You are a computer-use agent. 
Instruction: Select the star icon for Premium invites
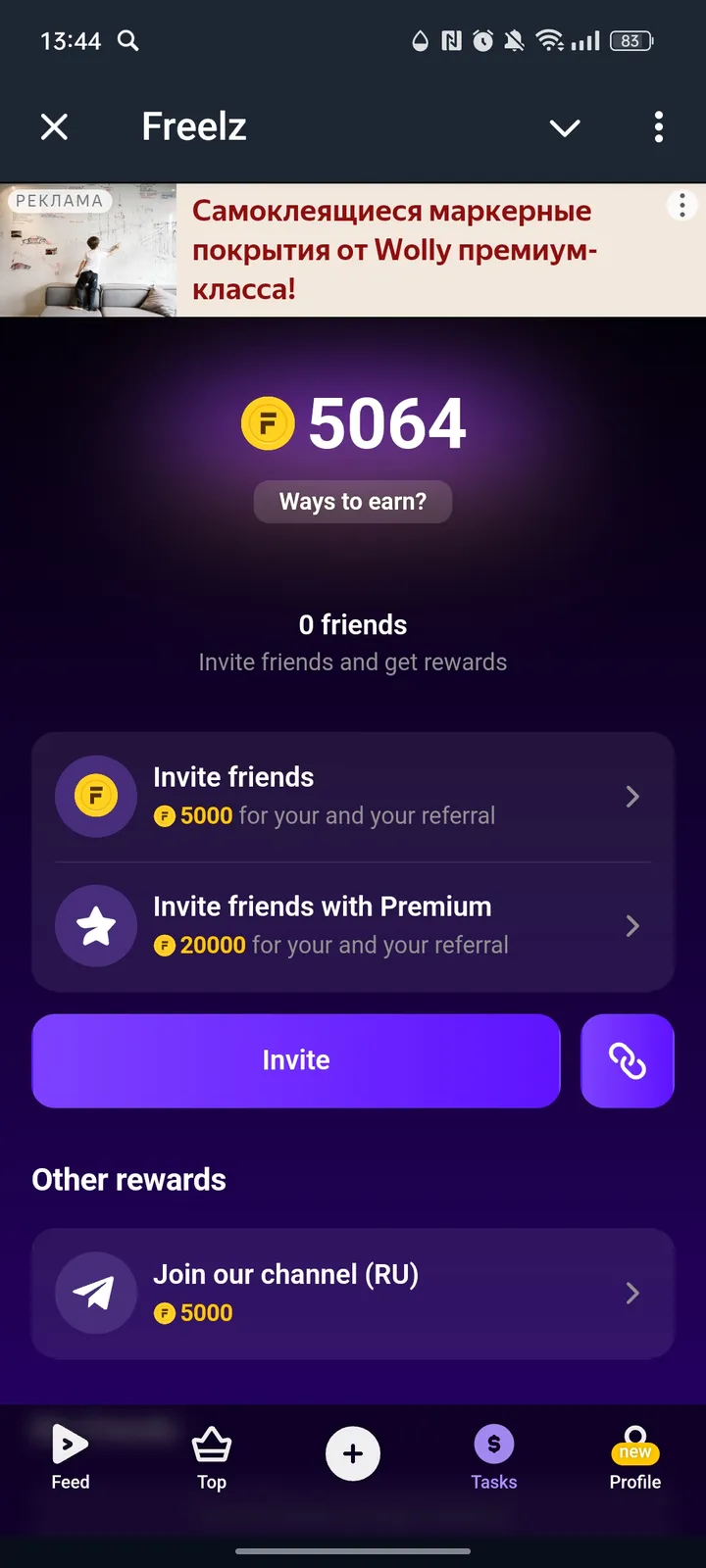pos(95,926)
